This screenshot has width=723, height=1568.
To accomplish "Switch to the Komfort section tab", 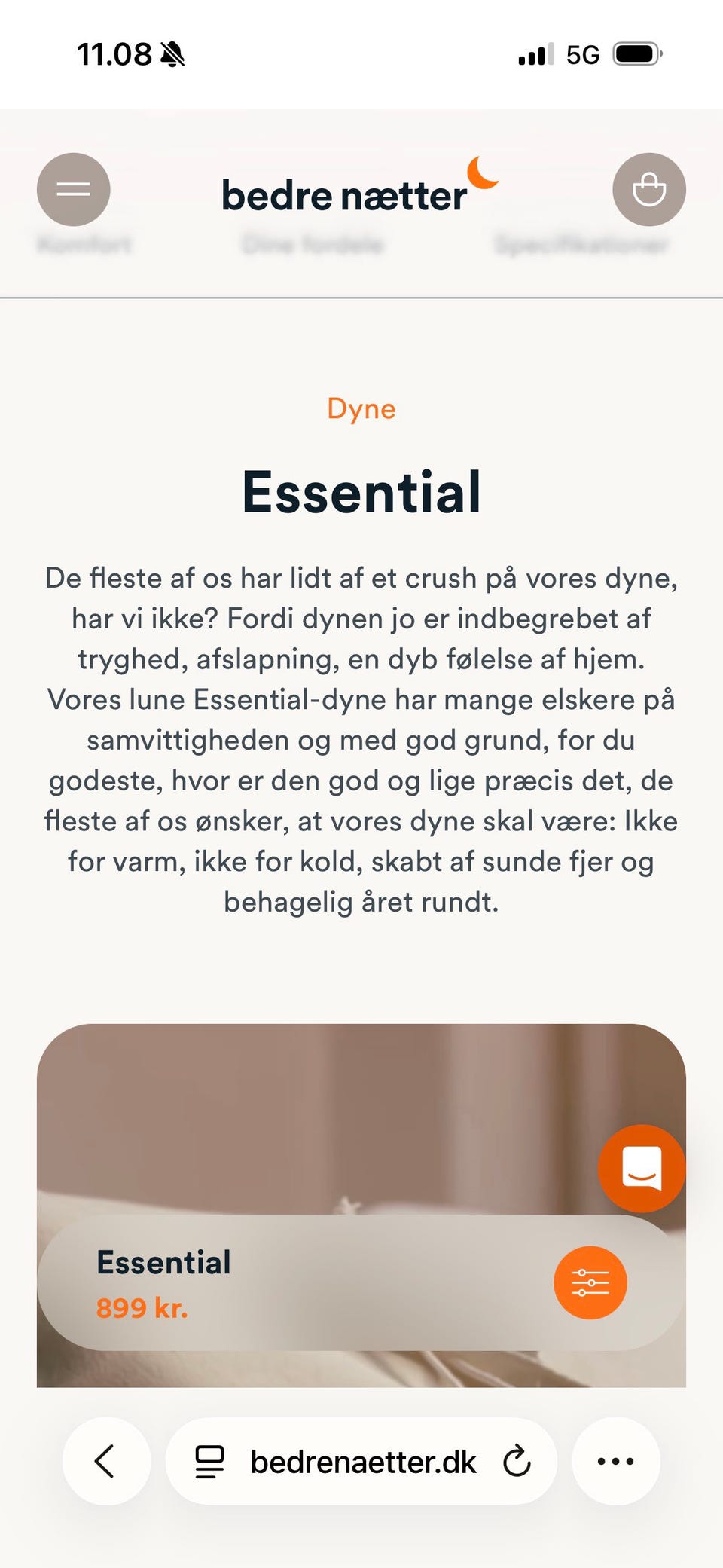I will click(x=83, y=245).
